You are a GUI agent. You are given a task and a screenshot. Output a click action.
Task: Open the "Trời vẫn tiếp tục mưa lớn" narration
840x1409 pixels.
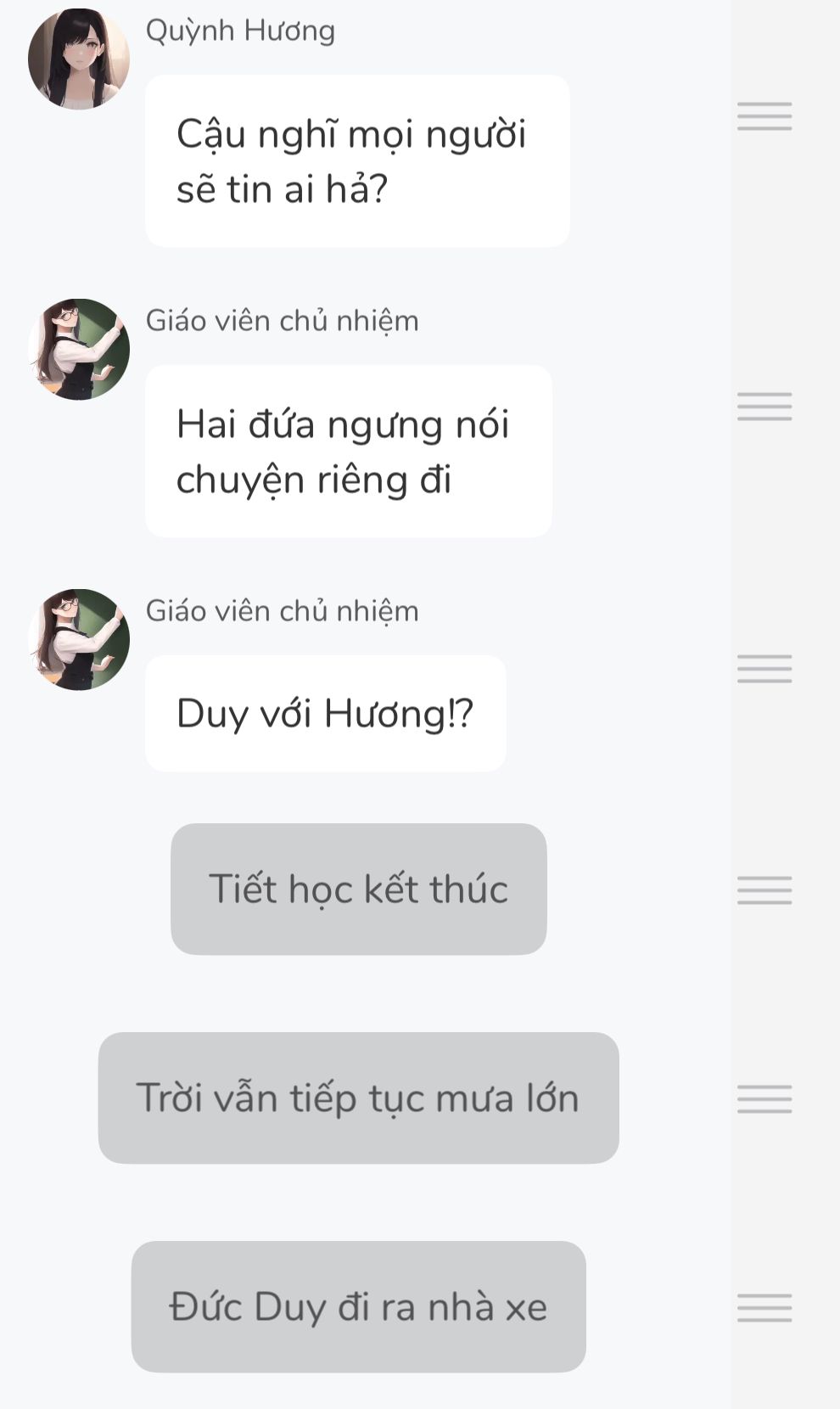coord(358,1097)
